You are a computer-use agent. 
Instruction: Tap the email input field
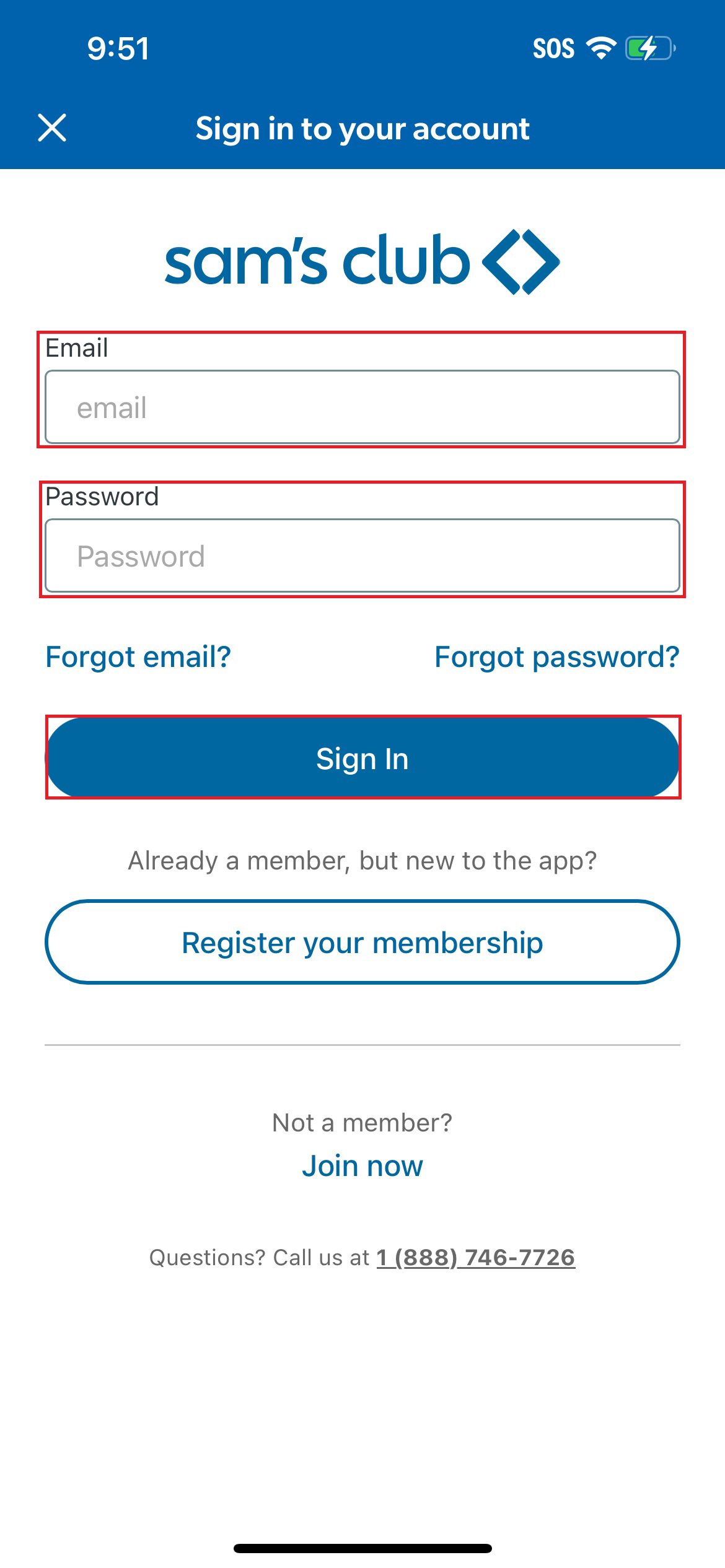click(362, 407)
